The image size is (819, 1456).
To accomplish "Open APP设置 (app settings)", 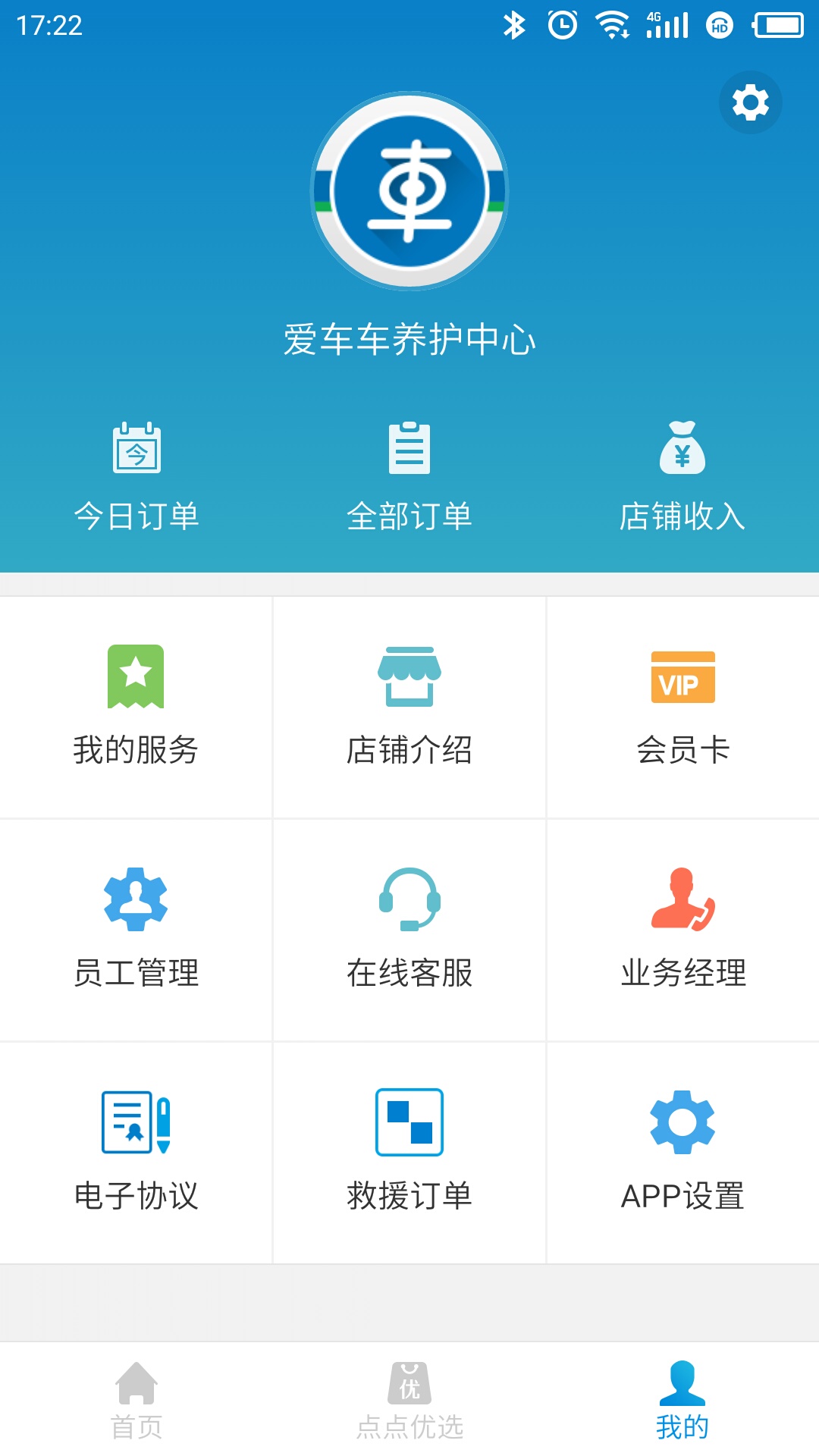I will [682, 1153].
